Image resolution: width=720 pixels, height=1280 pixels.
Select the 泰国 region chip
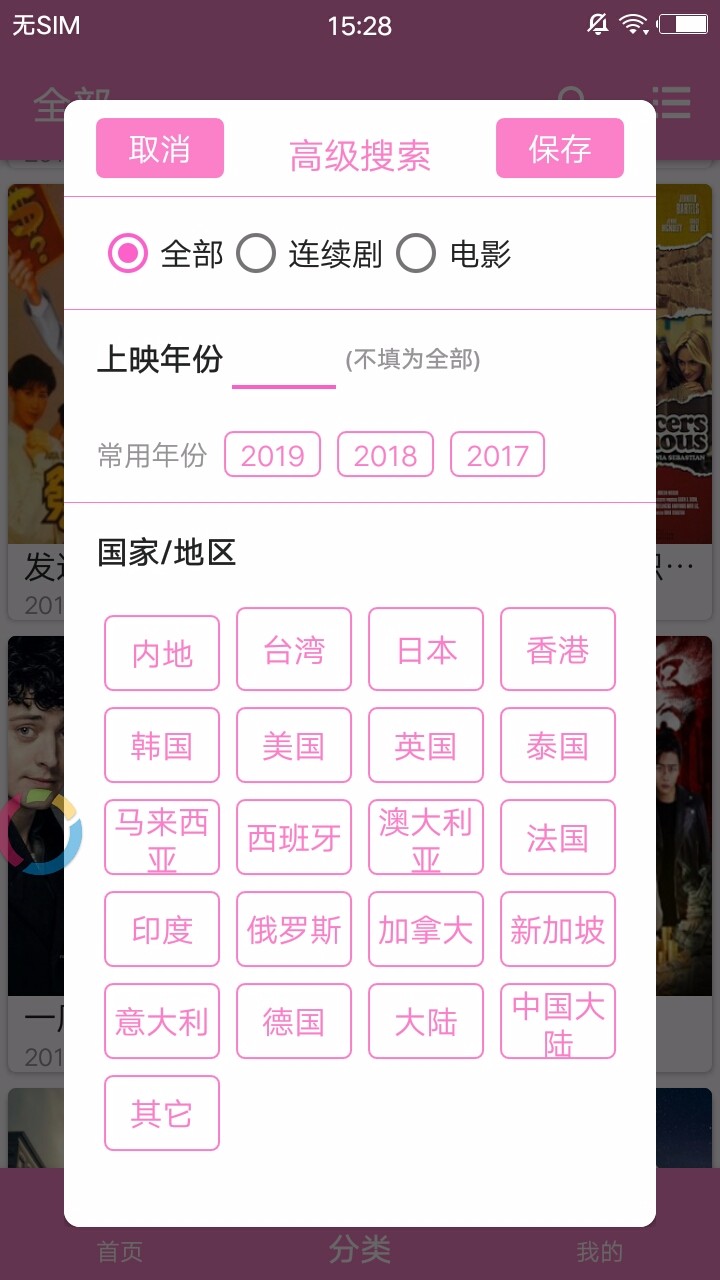tap(558, 745)
